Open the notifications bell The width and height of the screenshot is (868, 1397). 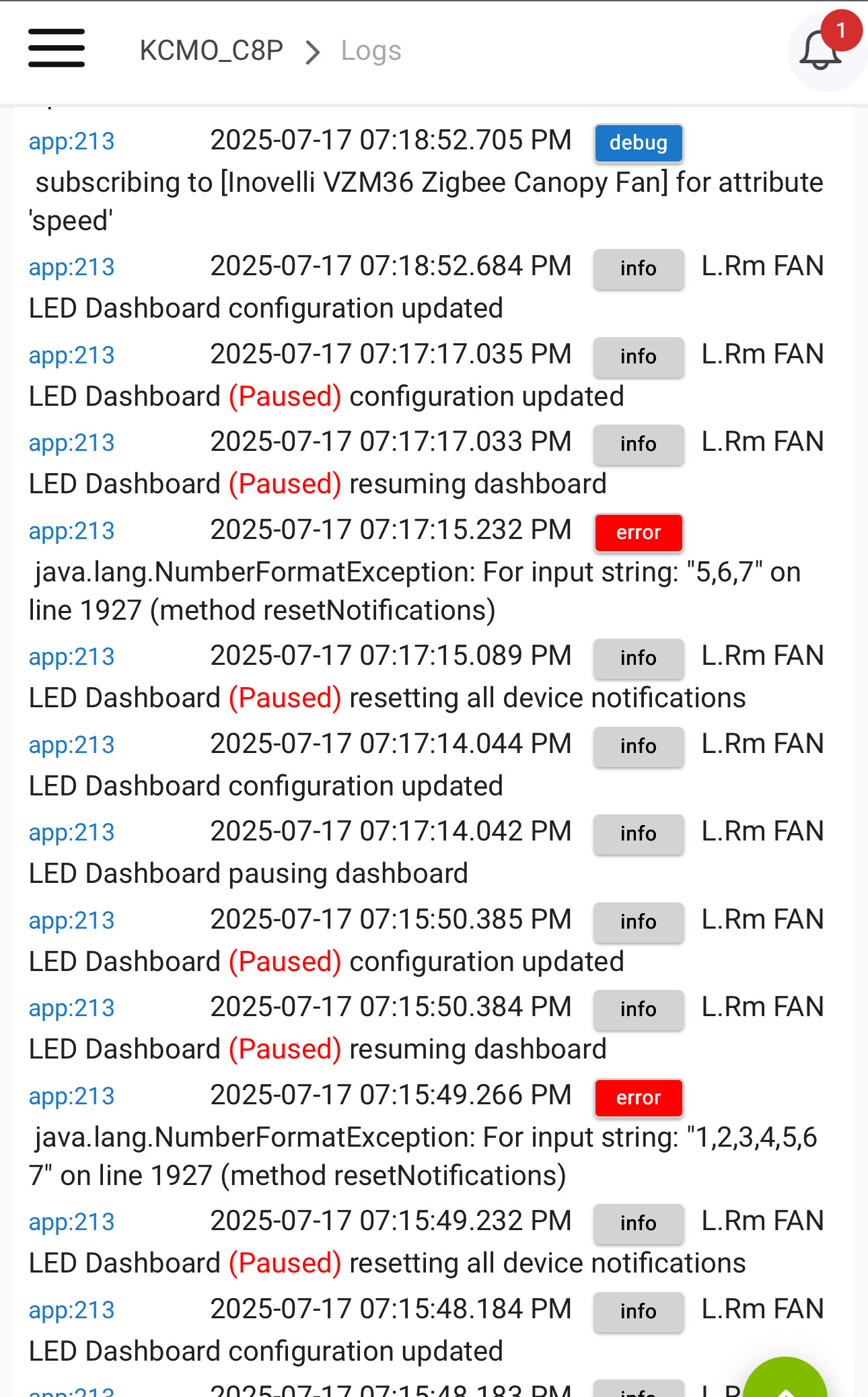point(821,51)
